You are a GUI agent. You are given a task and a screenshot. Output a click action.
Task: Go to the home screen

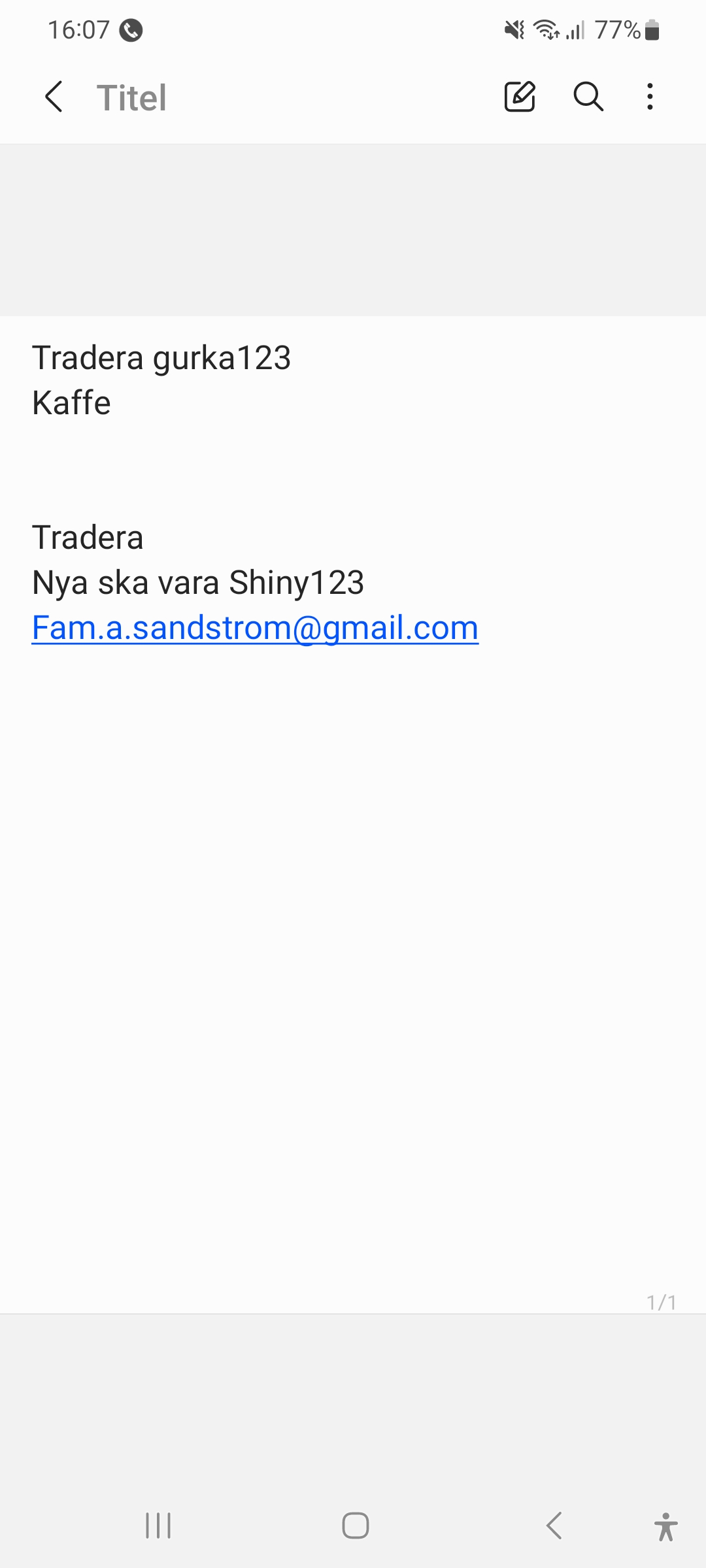(x=355, y=1526)
